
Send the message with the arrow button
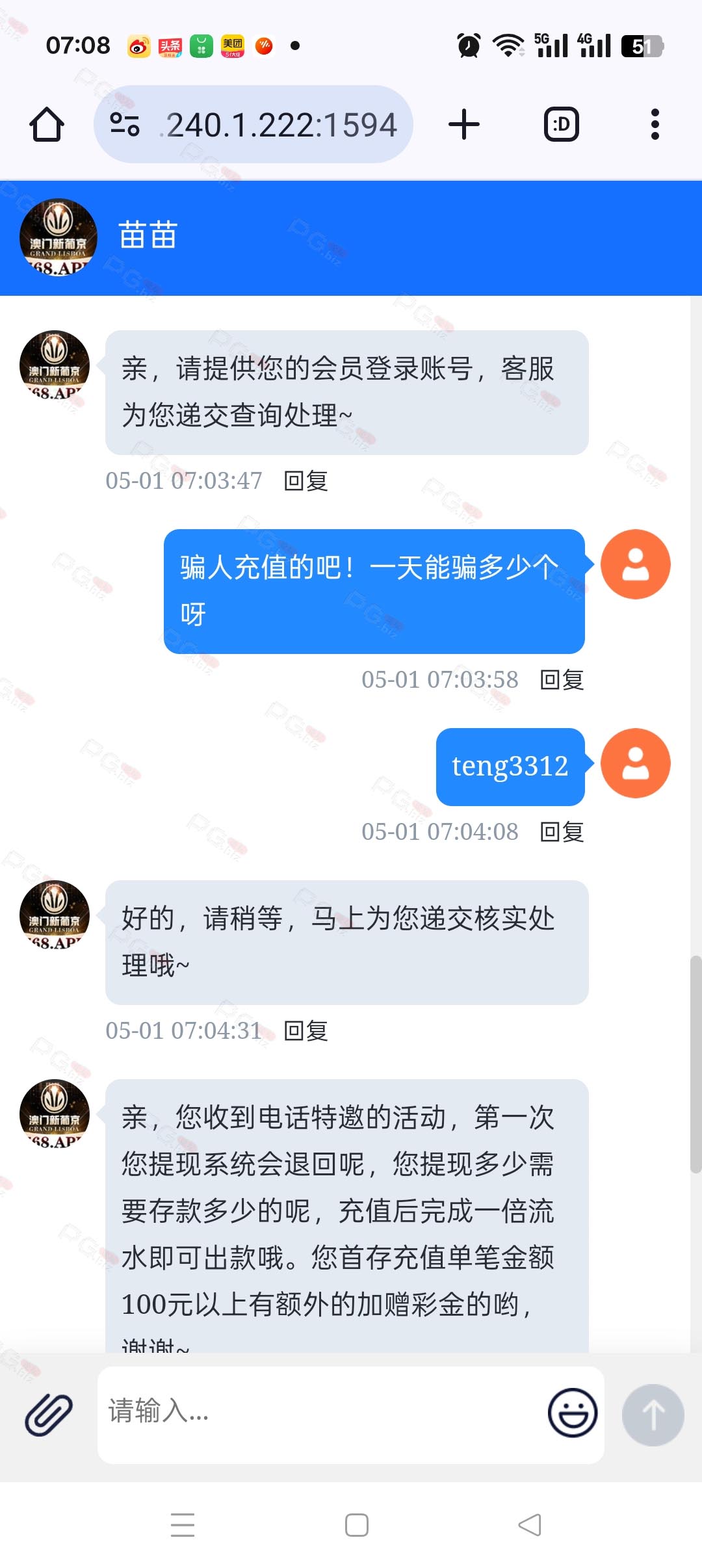tap(653, 1415)
